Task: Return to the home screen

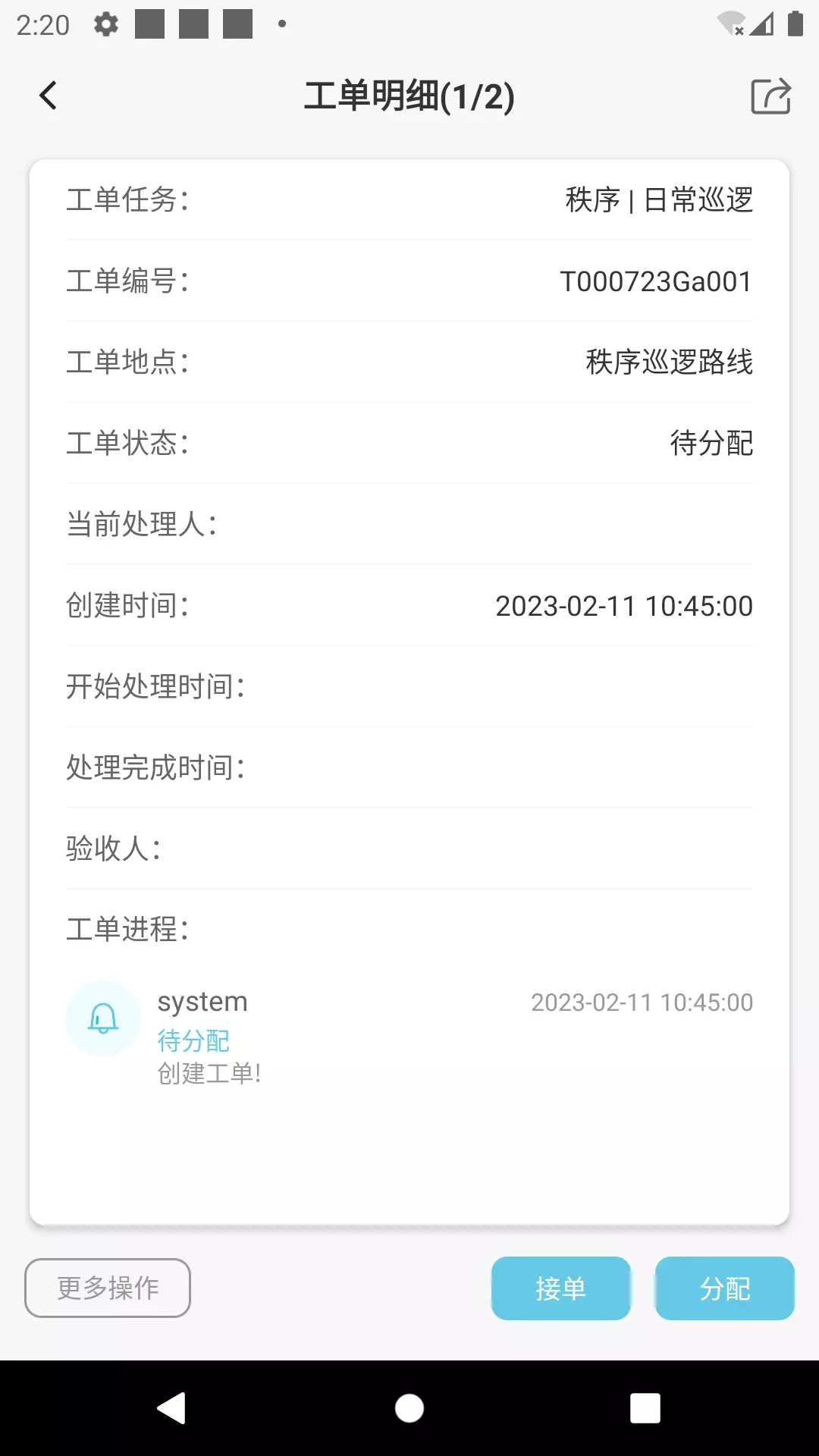Action: [x=409, y=1408]
